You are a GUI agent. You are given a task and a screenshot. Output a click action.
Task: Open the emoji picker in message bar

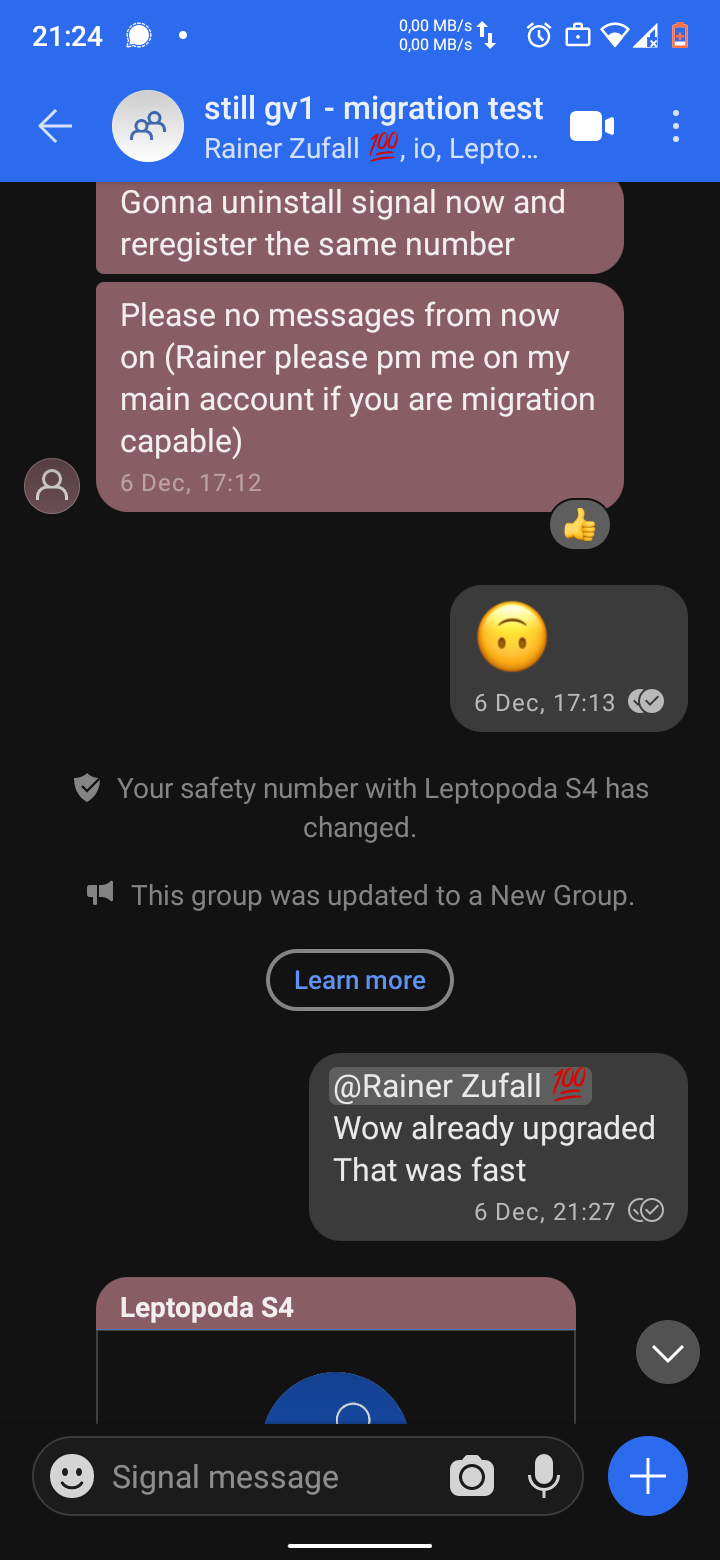[x=71, y=1475]
